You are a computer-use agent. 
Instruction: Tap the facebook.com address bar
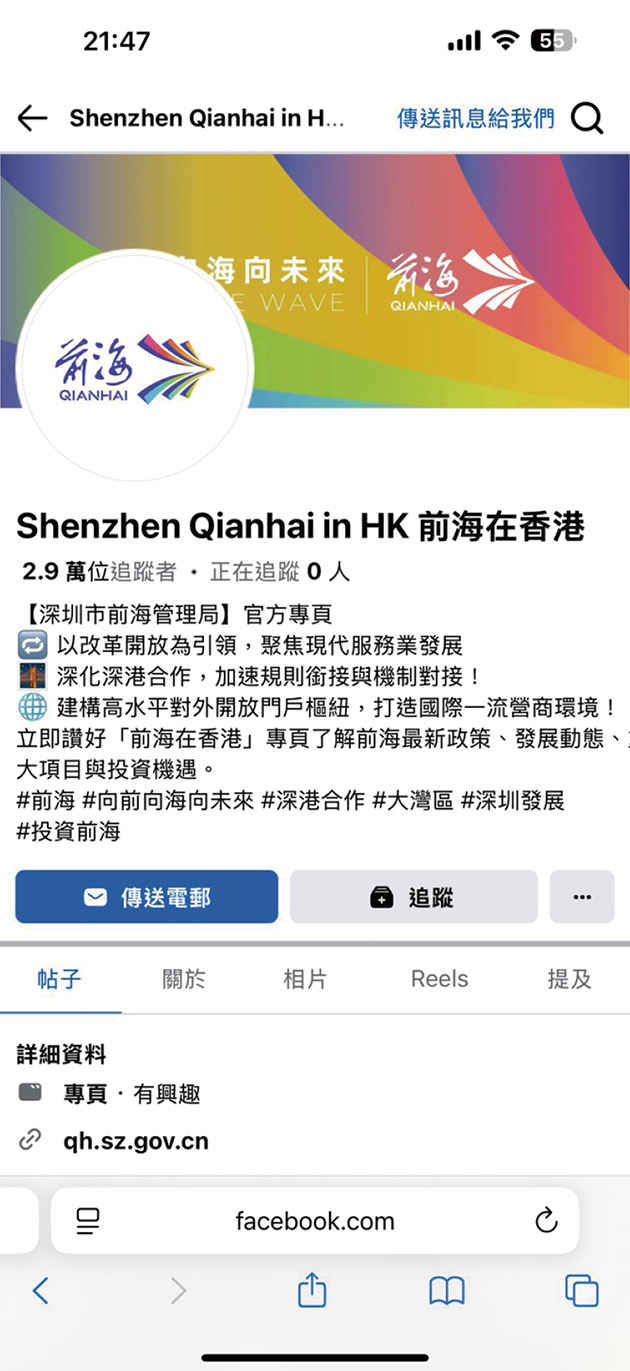click(314, 1221)
